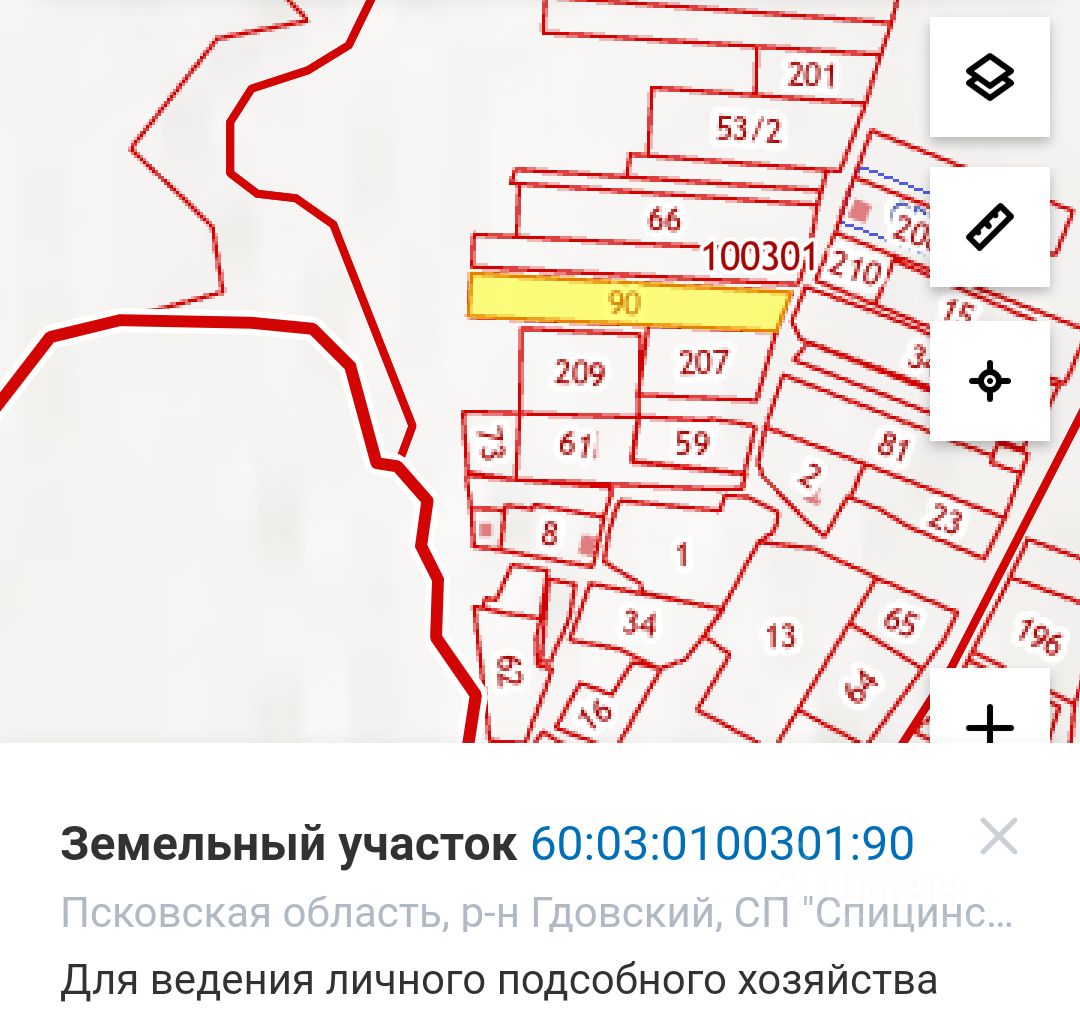Open cadastral number 60:03:0100301:90 link
The image size is (1080, 1029).
pyautogui.click(x=722, y=845)
